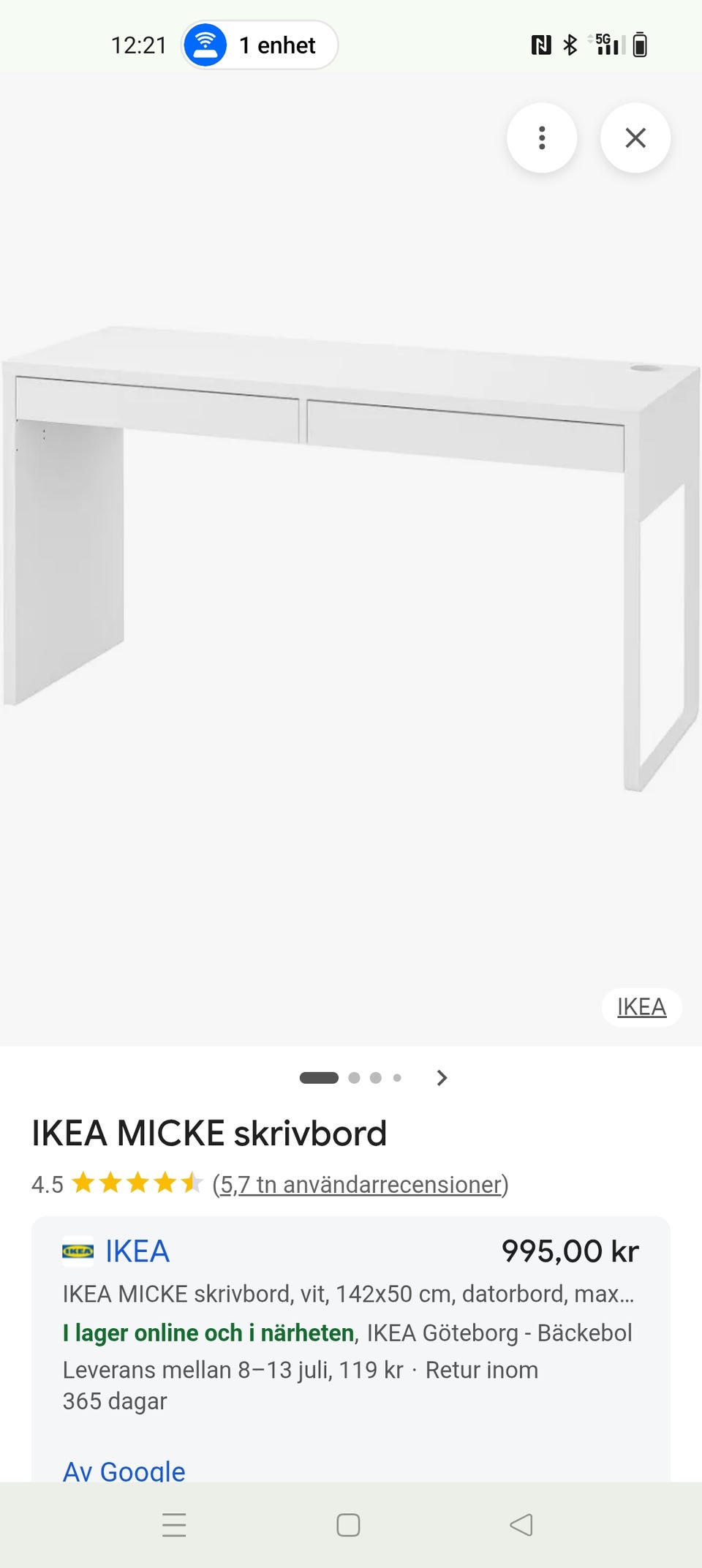This screenshot has width=702, height=1568.
Task: Close the product view
Action: click(x=635, y=137)
